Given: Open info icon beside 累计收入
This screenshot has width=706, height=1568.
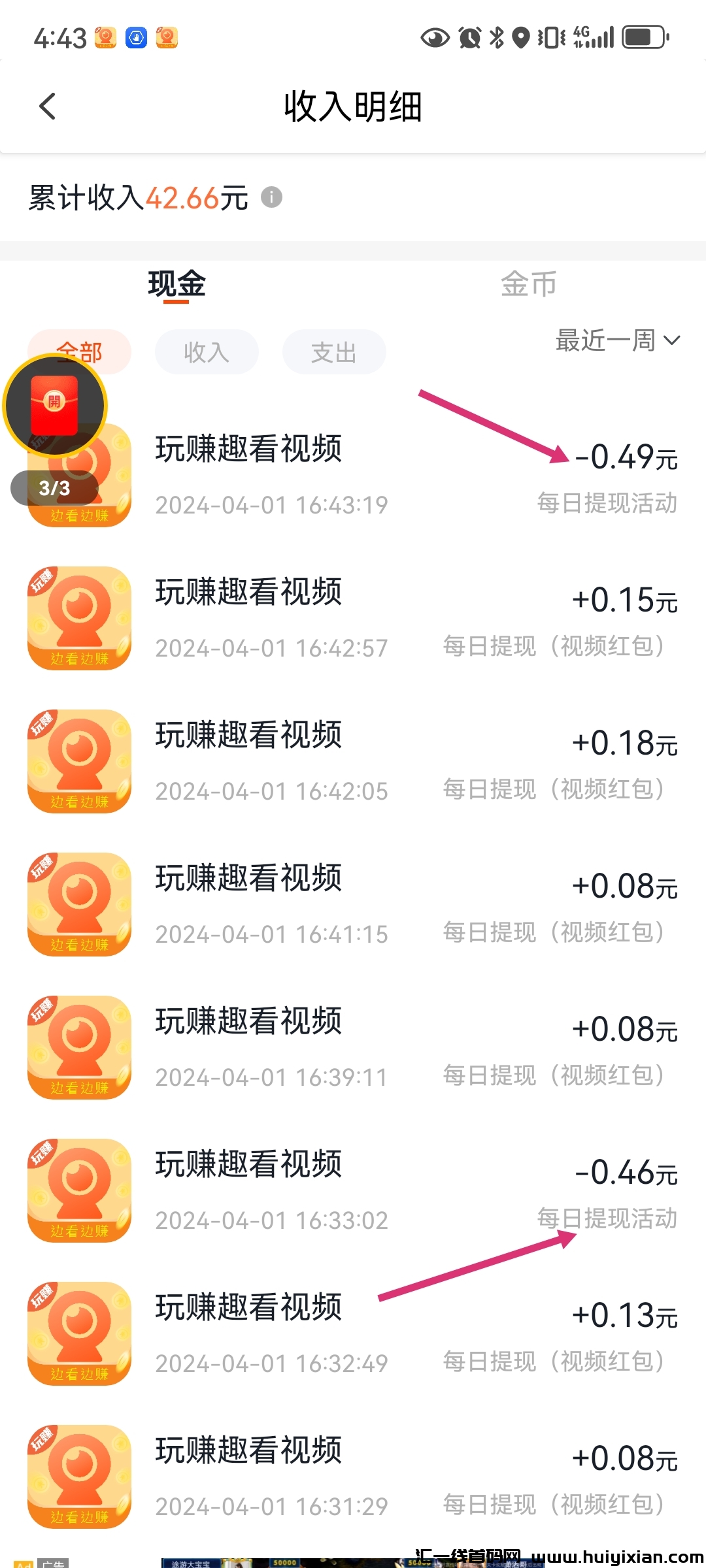Looking at the screenshot, I should pos(271,197).
